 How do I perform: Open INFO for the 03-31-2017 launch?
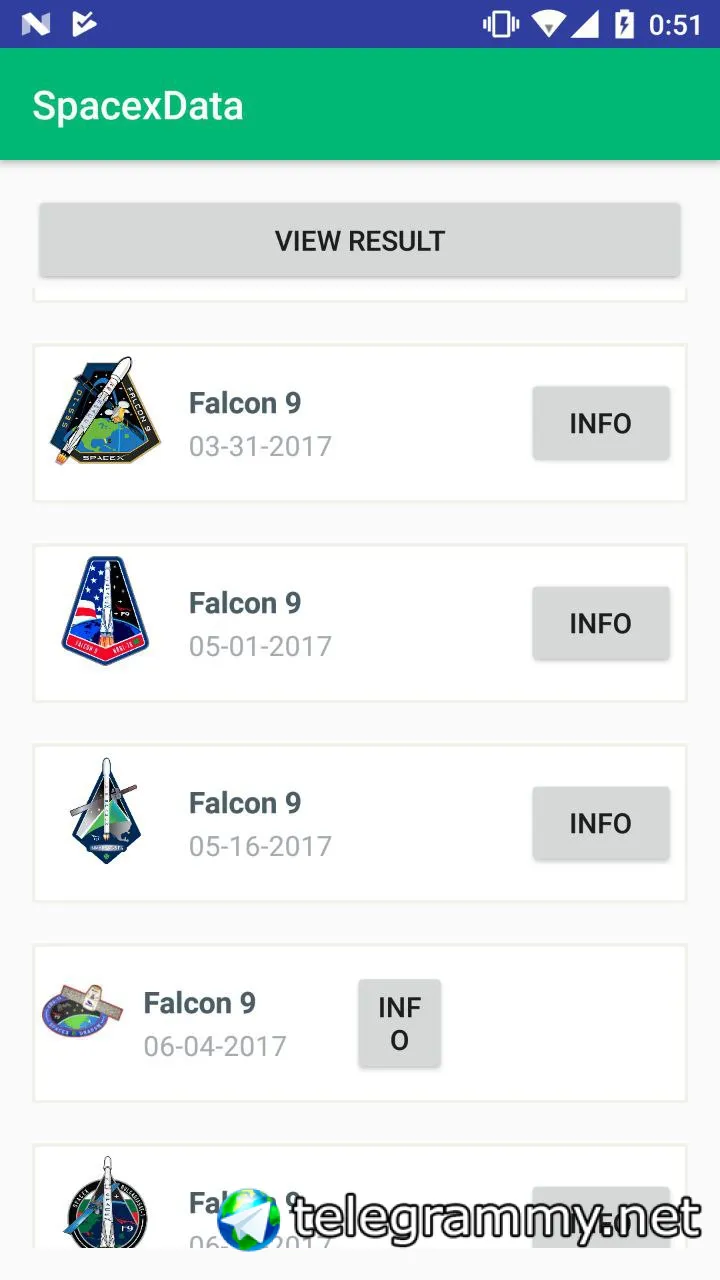(x=600, y=423)
